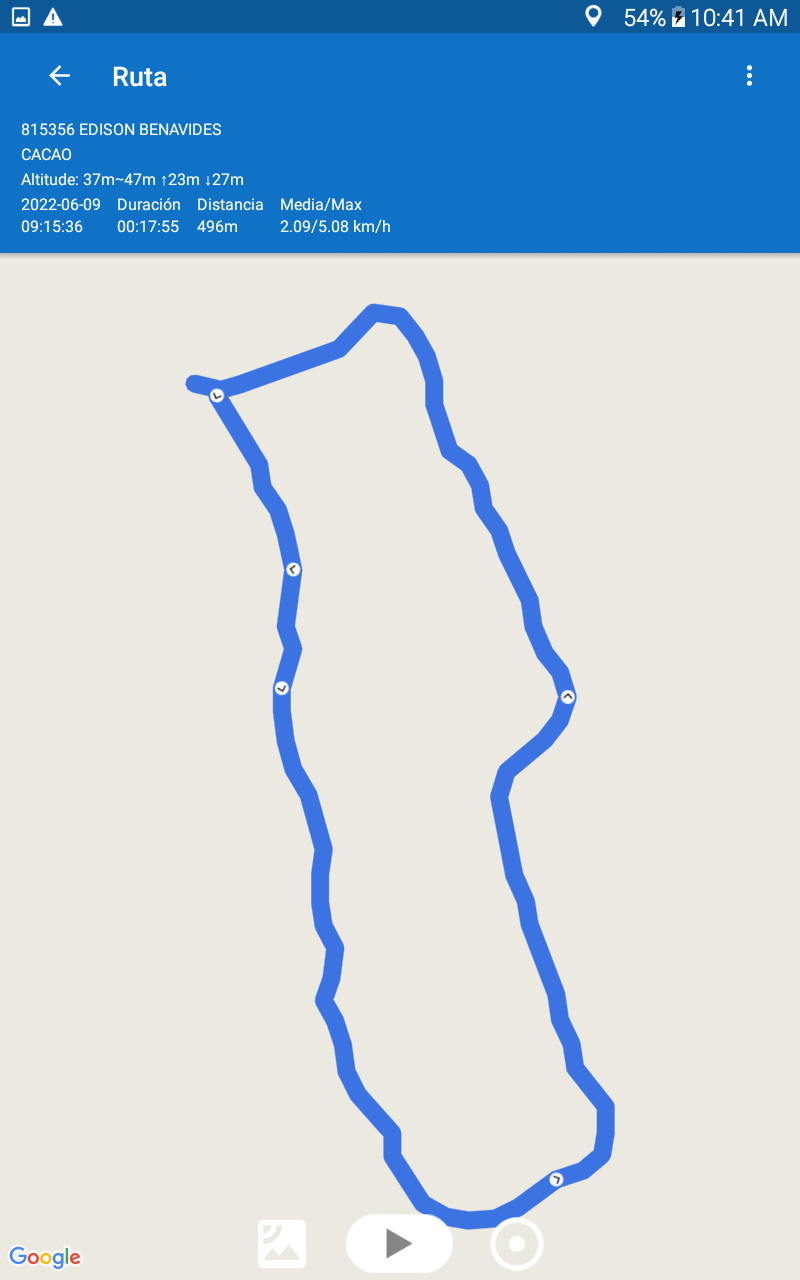Go back from the Ruta screen
Viewport: 800px width, 1280px height.
(x=60, y=76)
